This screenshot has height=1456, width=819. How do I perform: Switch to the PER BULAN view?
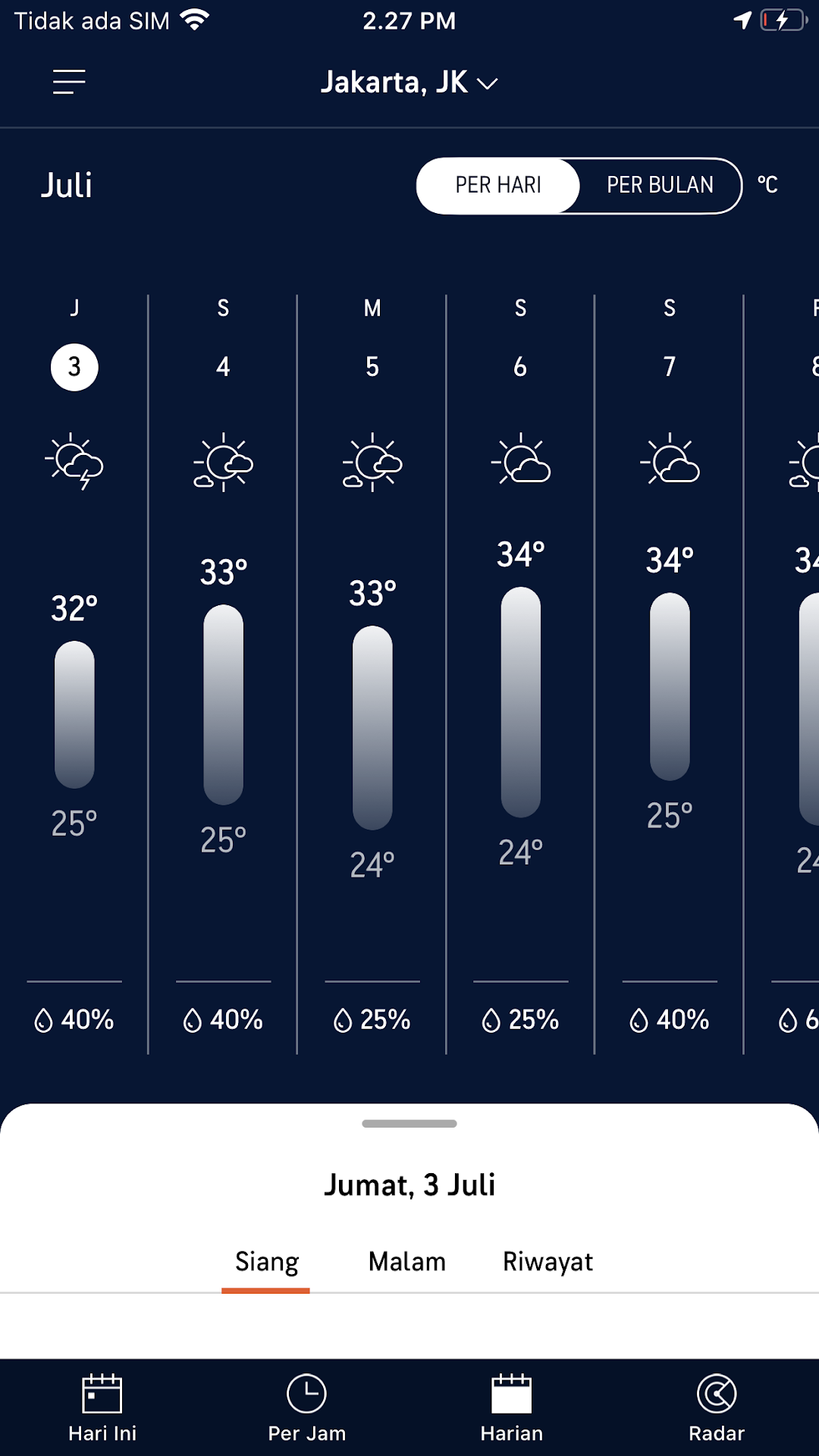click(x=660, y=185)
